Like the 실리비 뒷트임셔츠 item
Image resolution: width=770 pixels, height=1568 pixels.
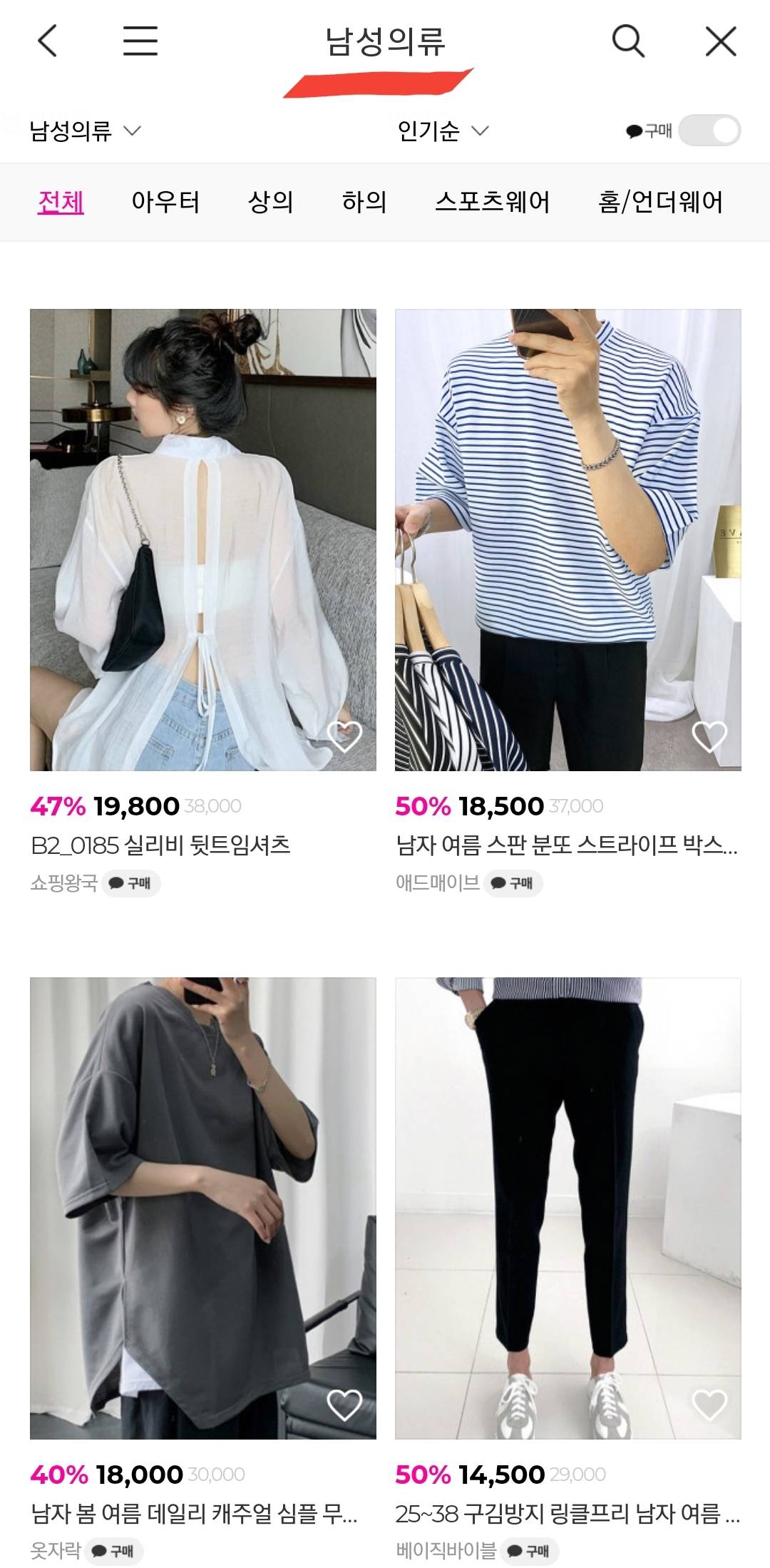(x=344, y=737)
